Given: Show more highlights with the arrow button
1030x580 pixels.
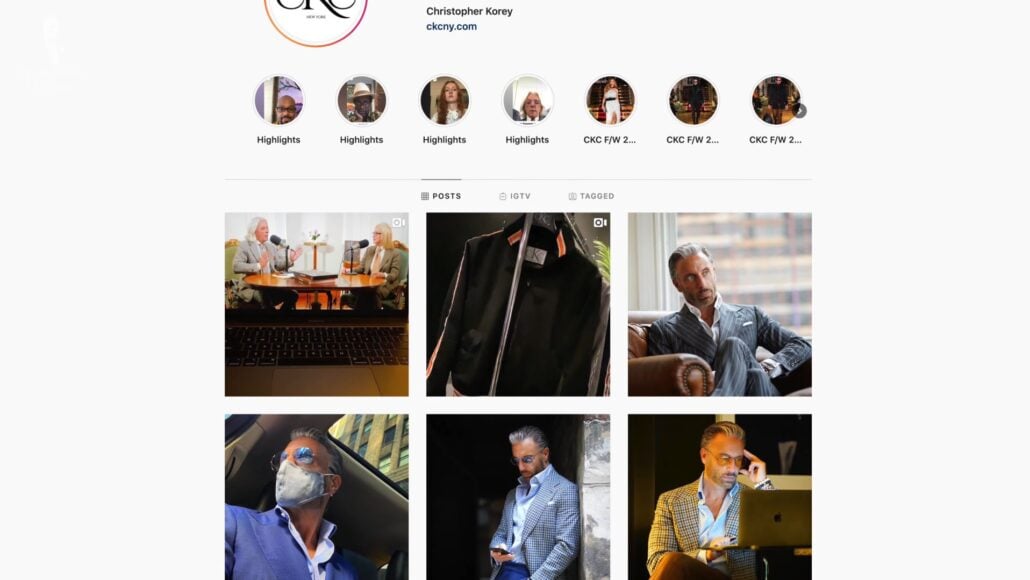Looking at the screenshot, I should point(799,111).
